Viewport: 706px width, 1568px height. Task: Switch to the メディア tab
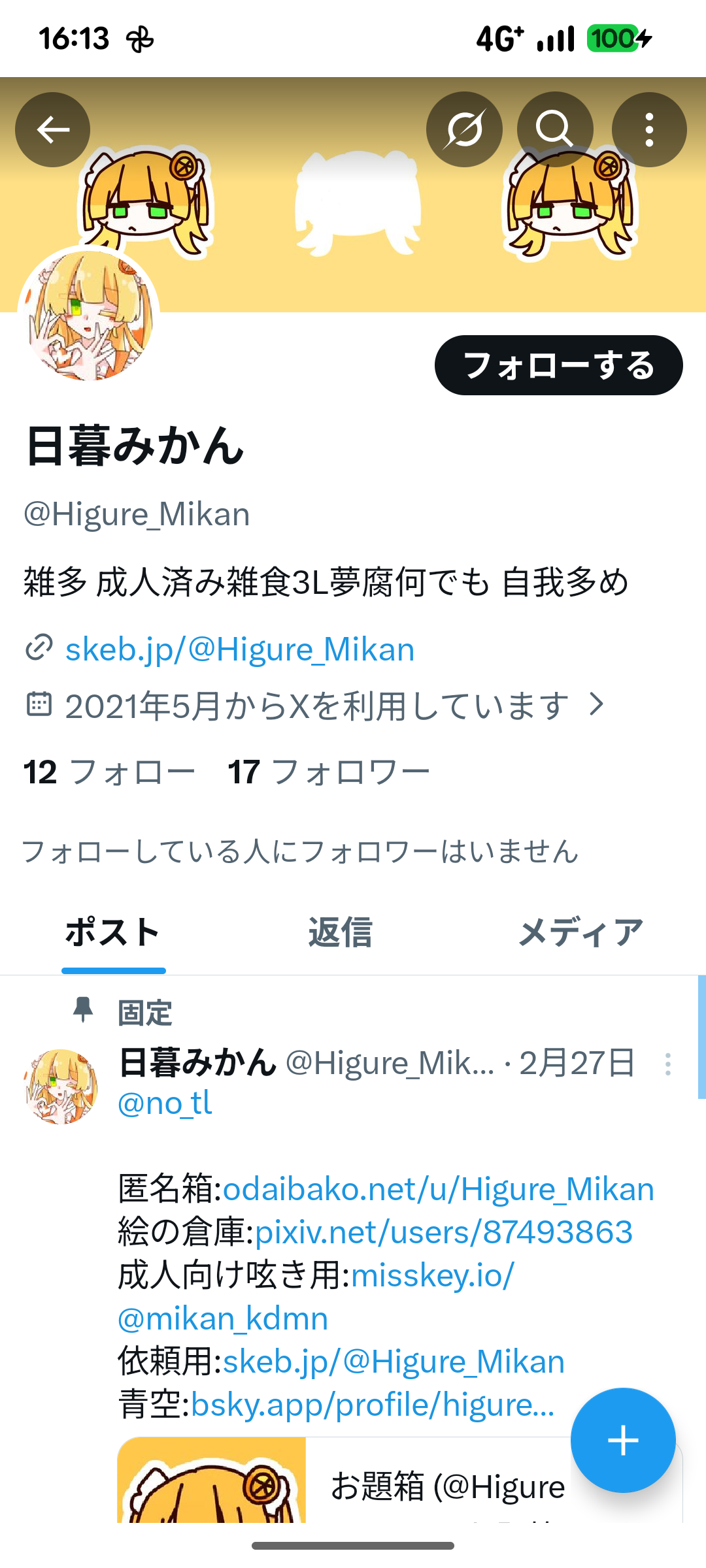click(580, 932)
